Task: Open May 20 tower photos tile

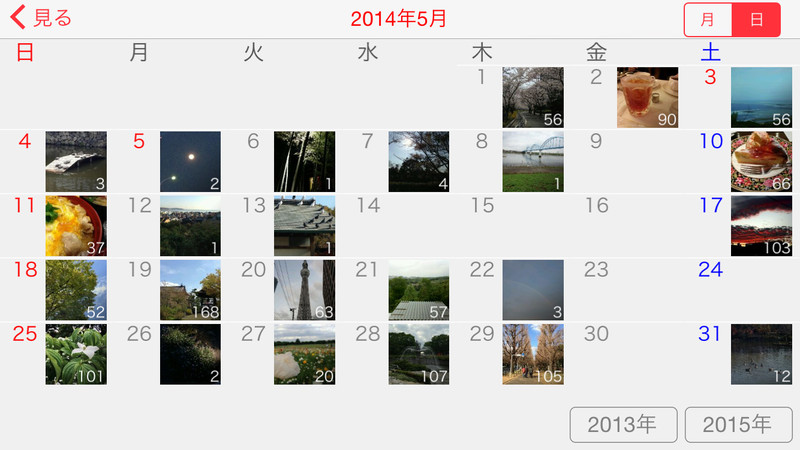Action: (x=304, y=290)
